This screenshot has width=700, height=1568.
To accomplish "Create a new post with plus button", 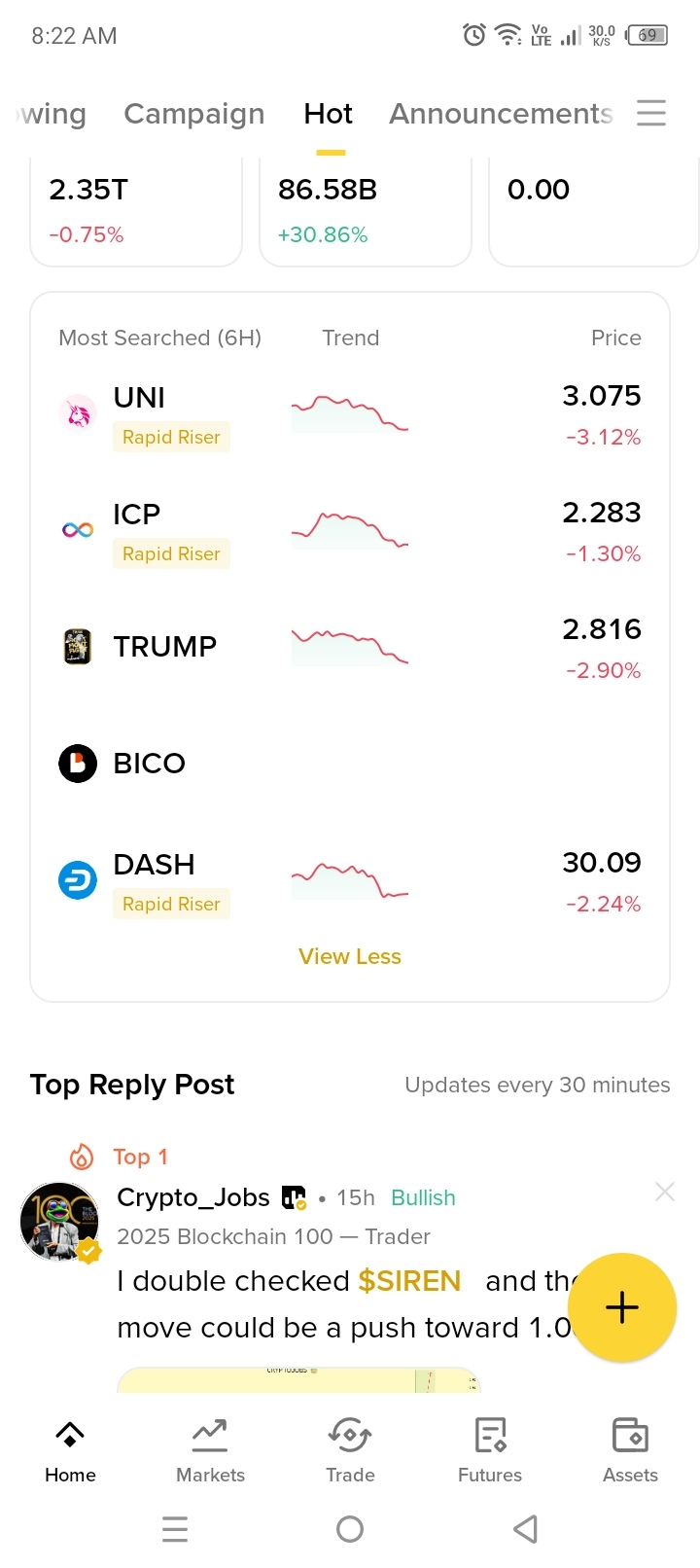I will pos(622,1307).
